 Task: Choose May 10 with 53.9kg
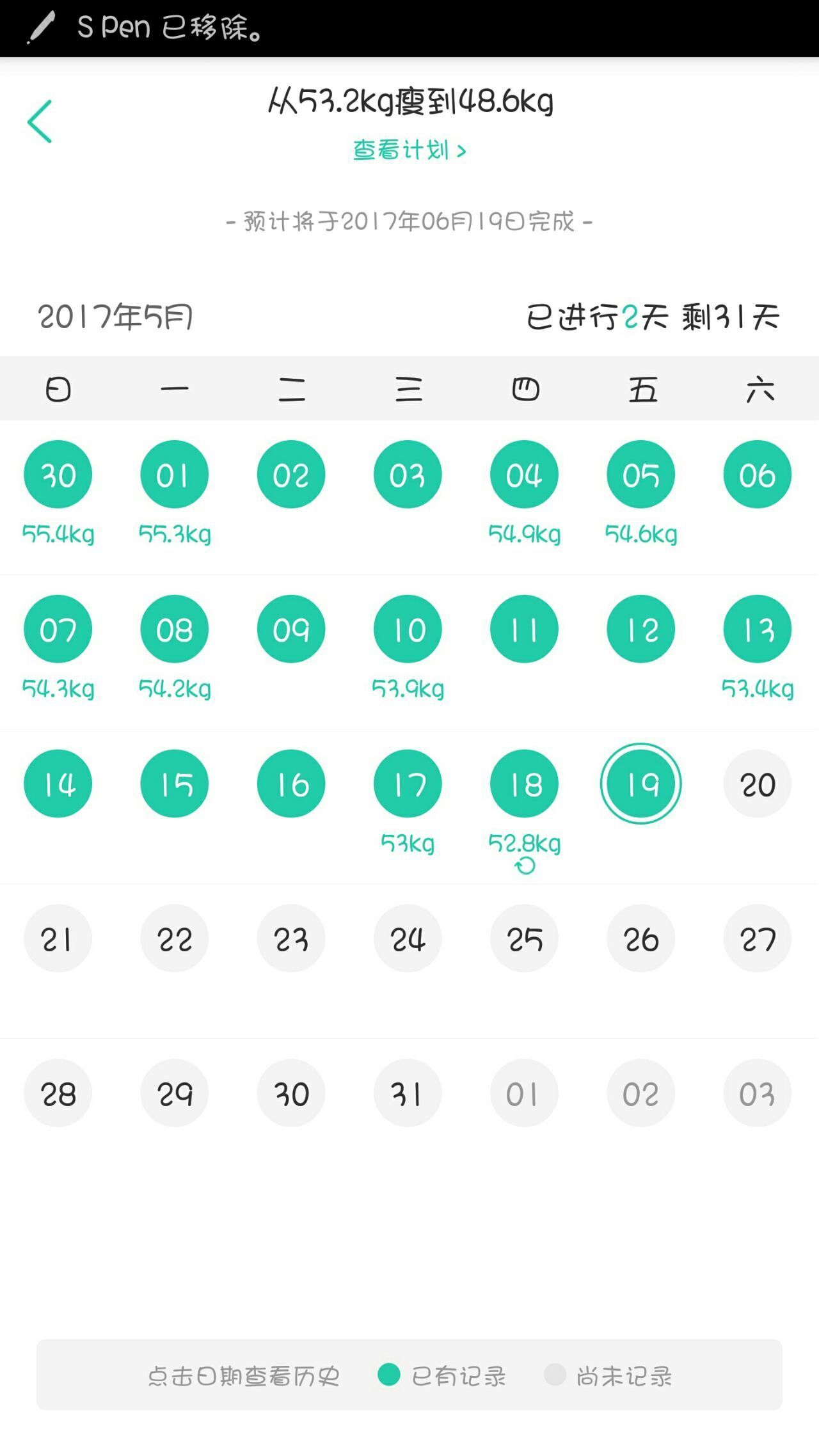point(408,629)
